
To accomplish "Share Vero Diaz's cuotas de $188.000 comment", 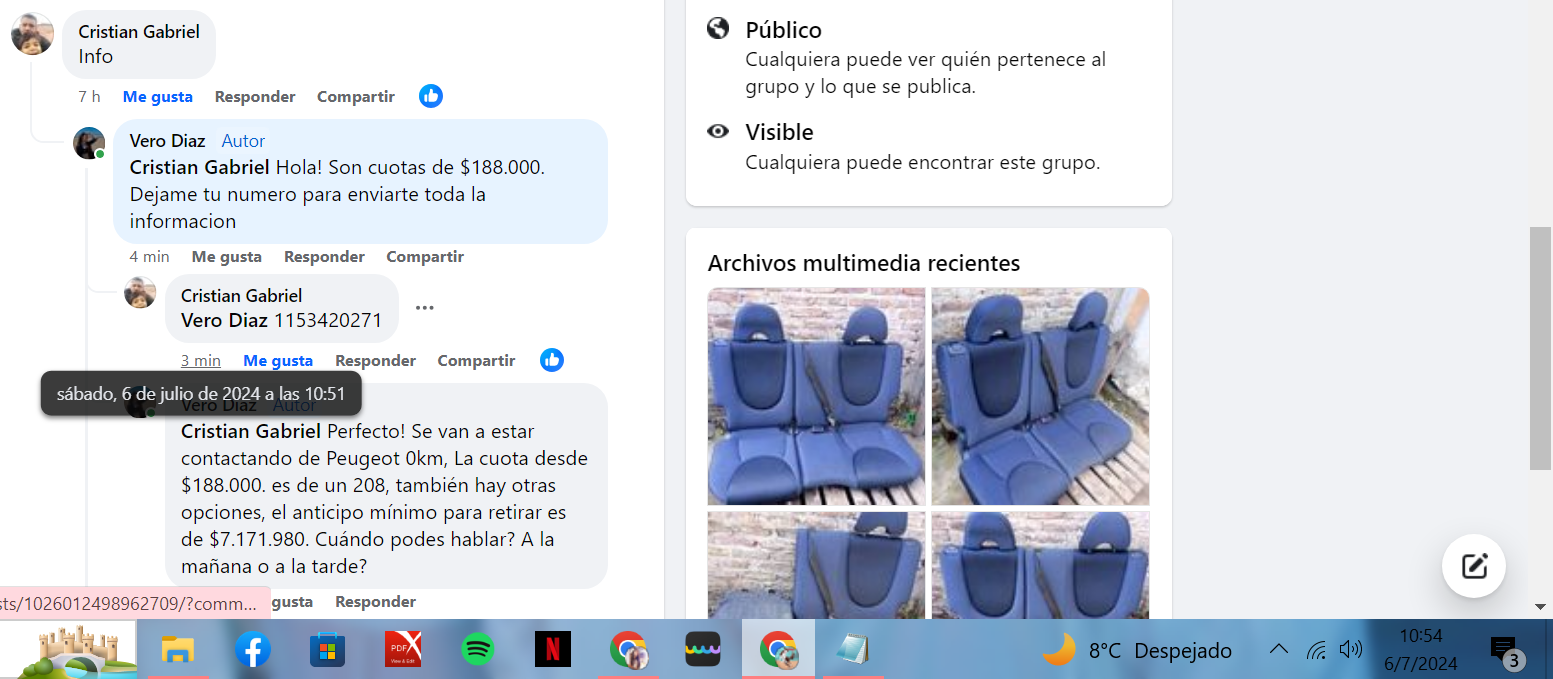I will 425,257.
